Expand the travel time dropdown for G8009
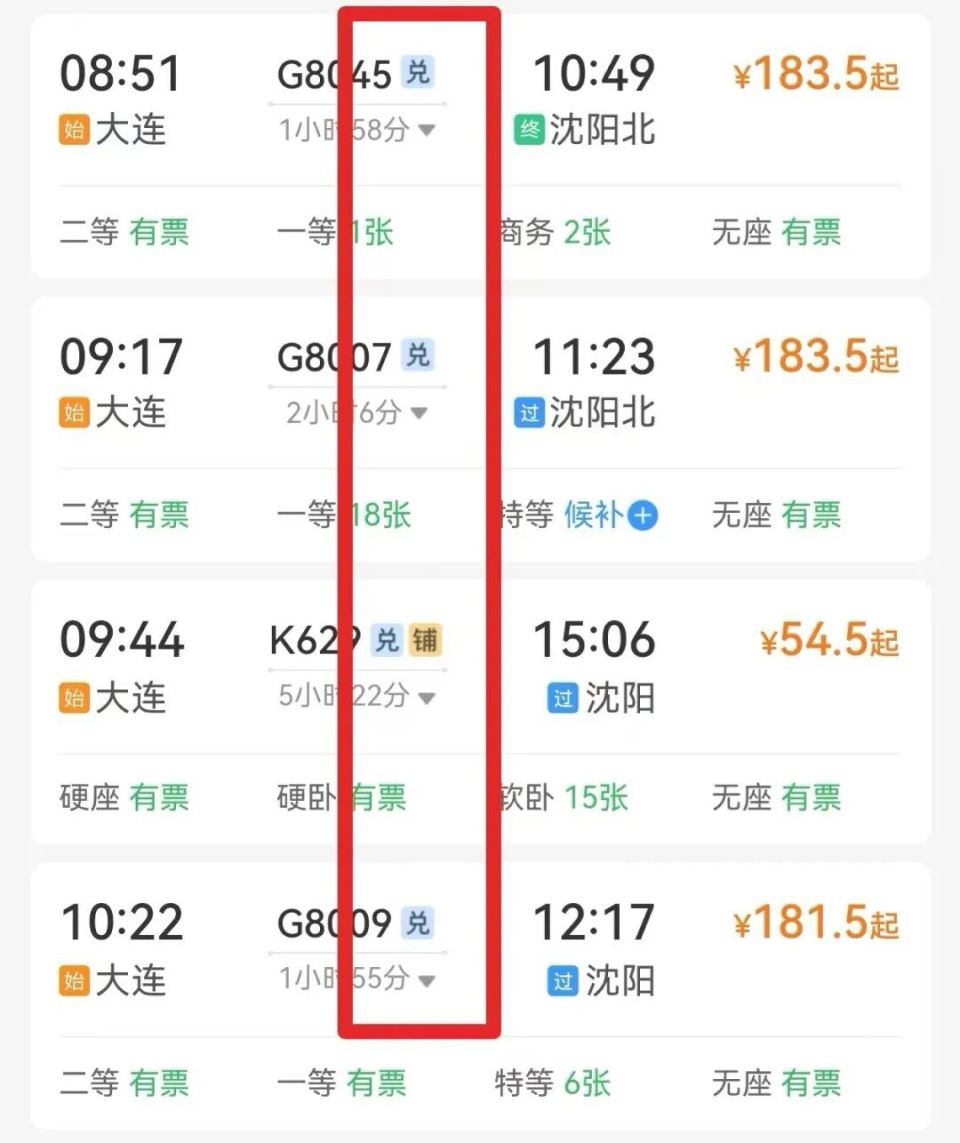Screen dimensions: 960x1143 tap(428, 981)
